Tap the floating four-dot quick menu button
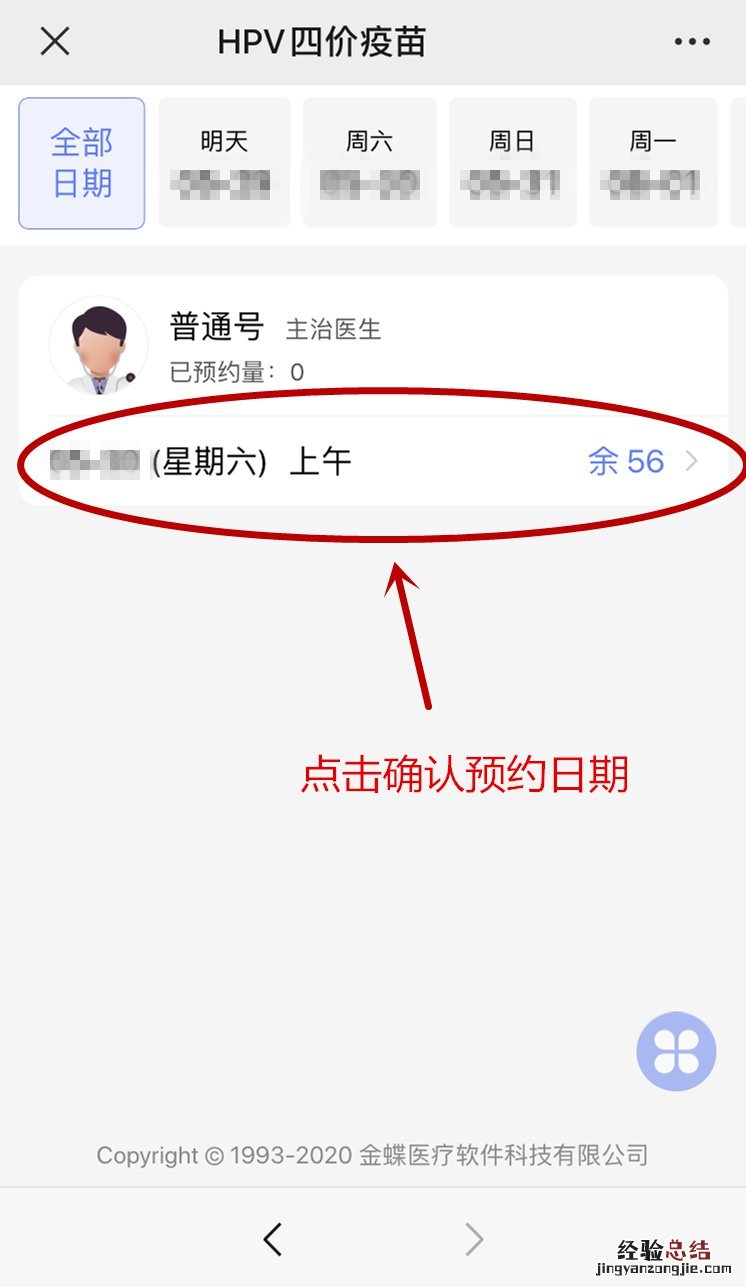746x1287 pixels. pos(676,1051)
